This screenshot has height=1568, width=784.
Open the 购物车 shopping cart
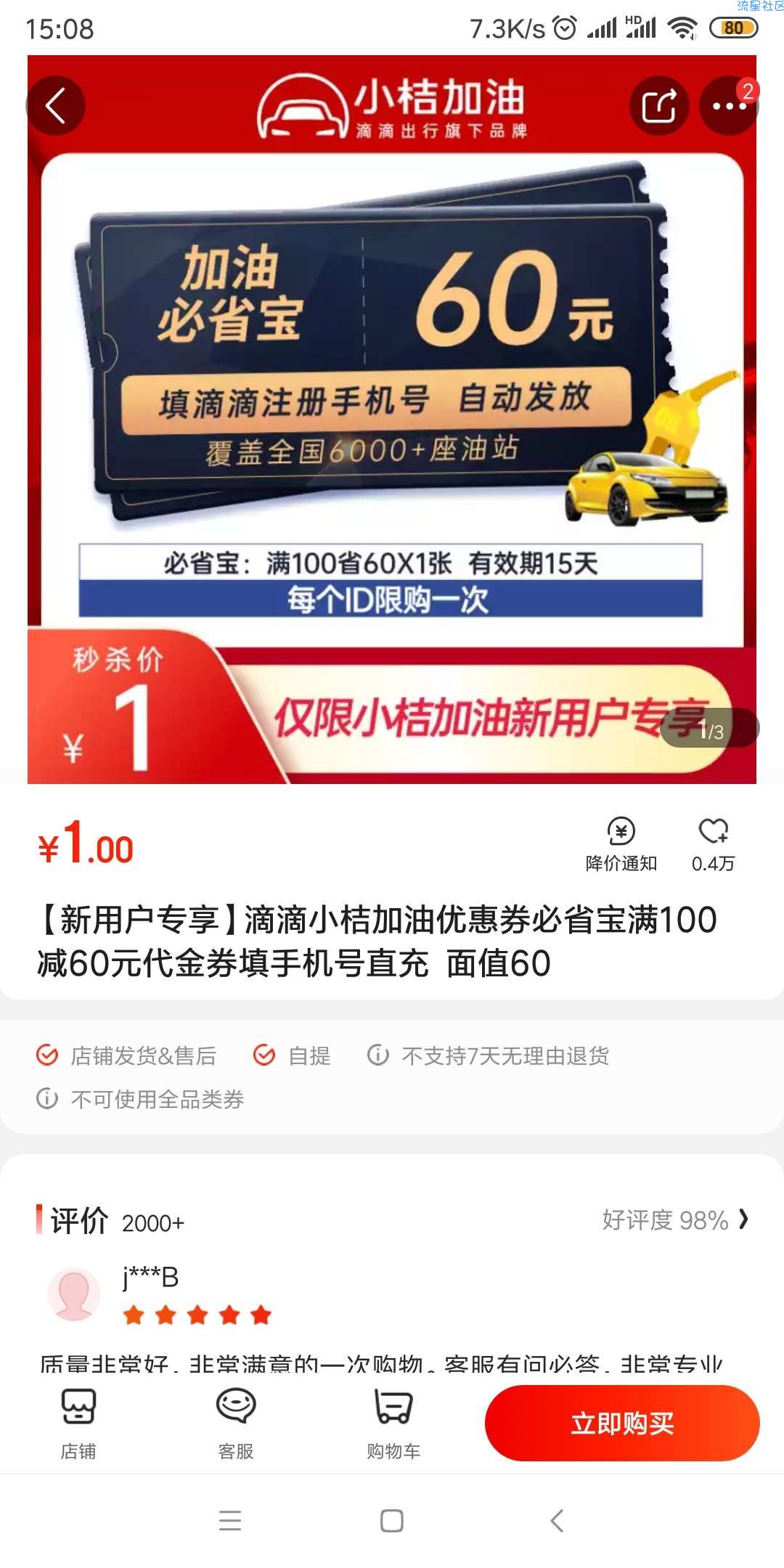coord(393,1423)
